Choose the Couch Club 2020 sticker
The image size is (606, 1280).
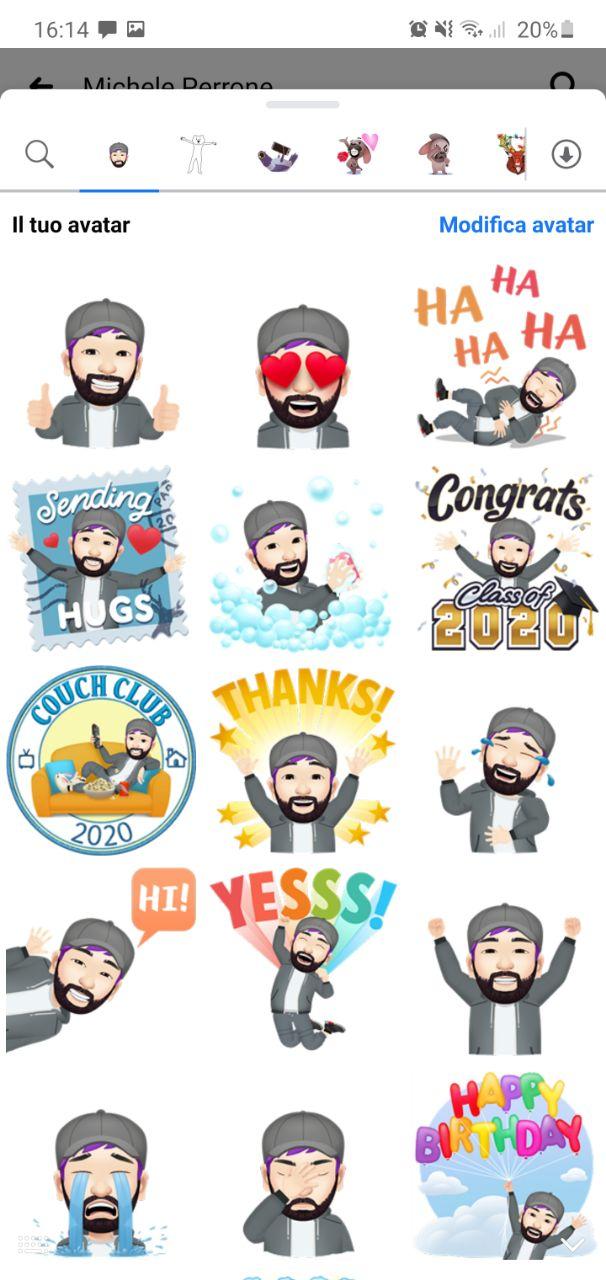tap(101, 759)
